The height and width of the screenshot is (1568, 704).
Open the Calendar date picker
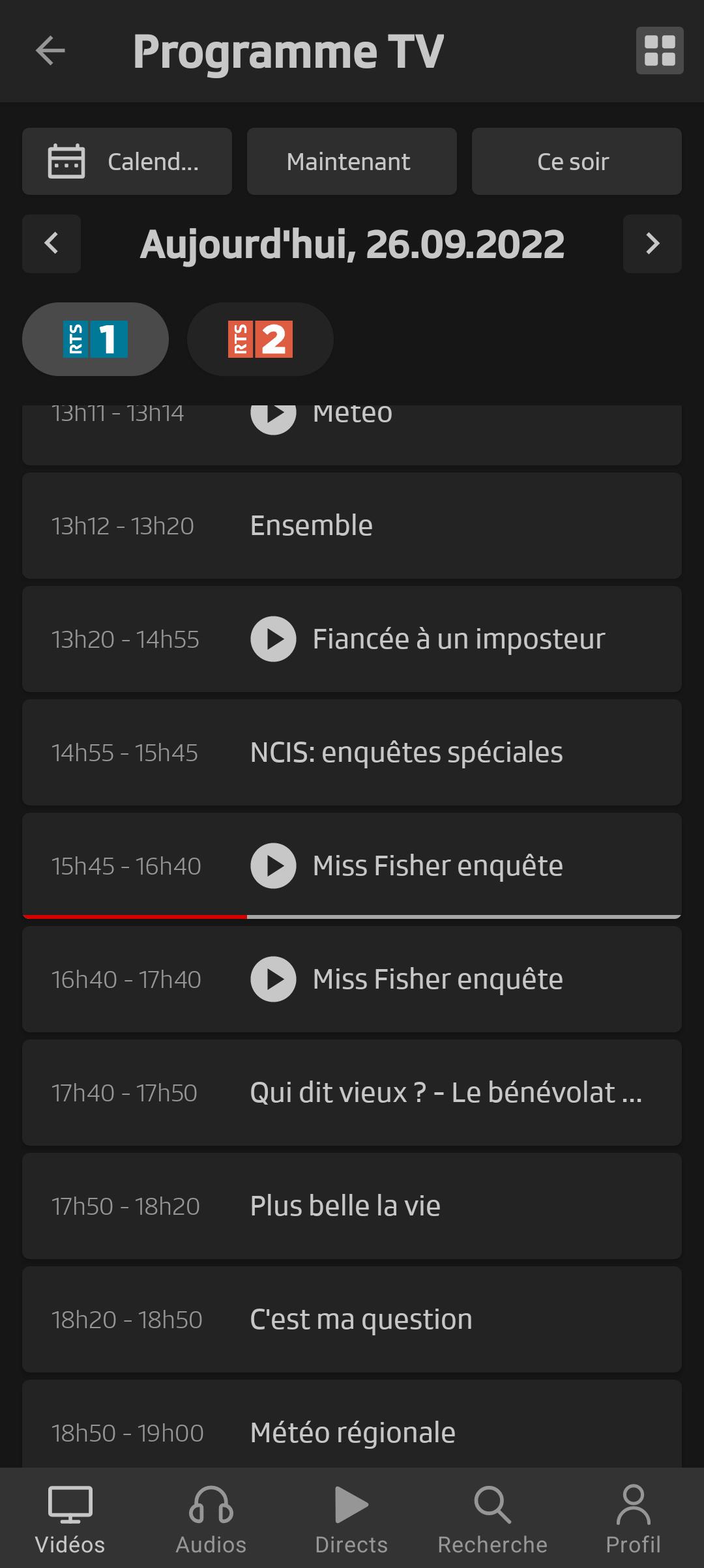127,162
